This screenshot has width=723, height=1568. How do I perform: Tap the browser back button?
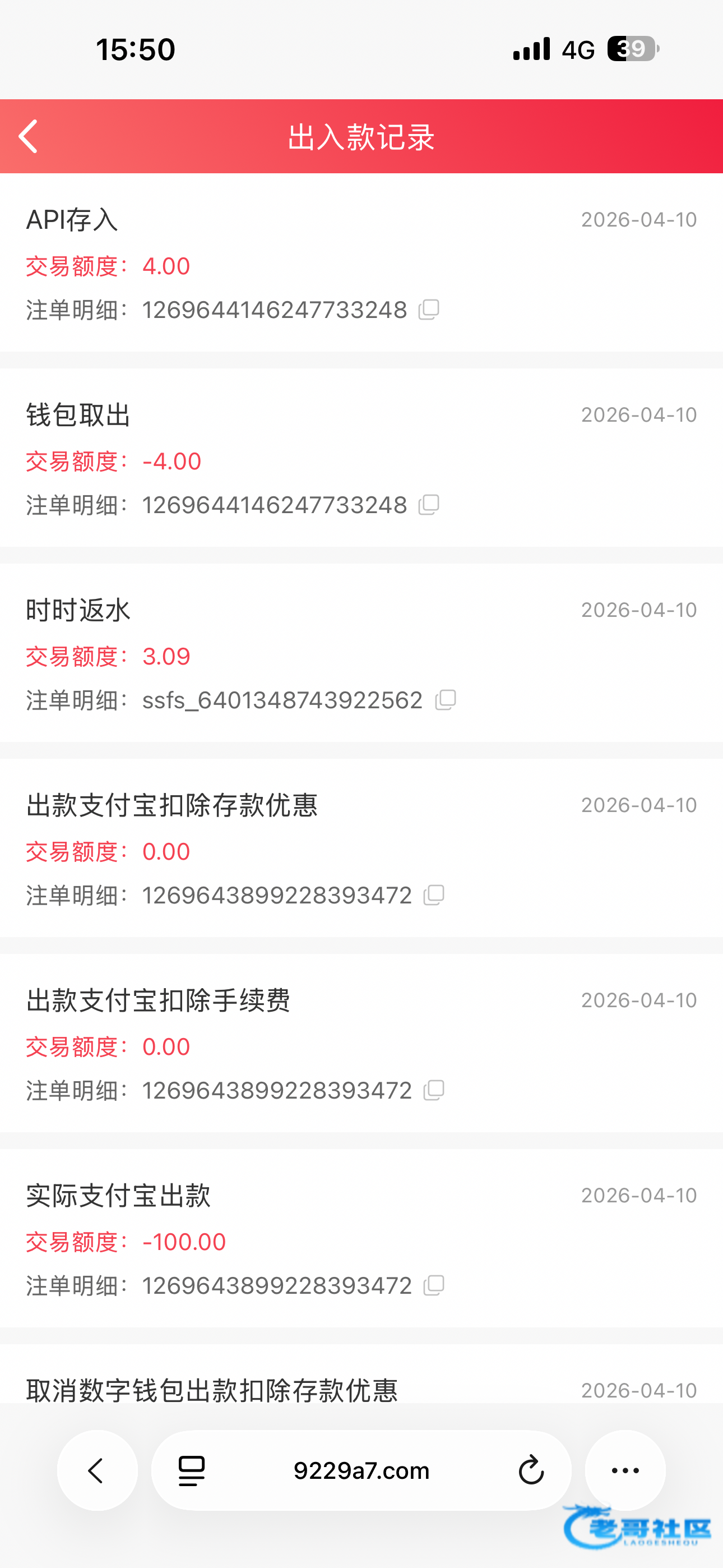pyautogui.click(x=97, y=1470)
